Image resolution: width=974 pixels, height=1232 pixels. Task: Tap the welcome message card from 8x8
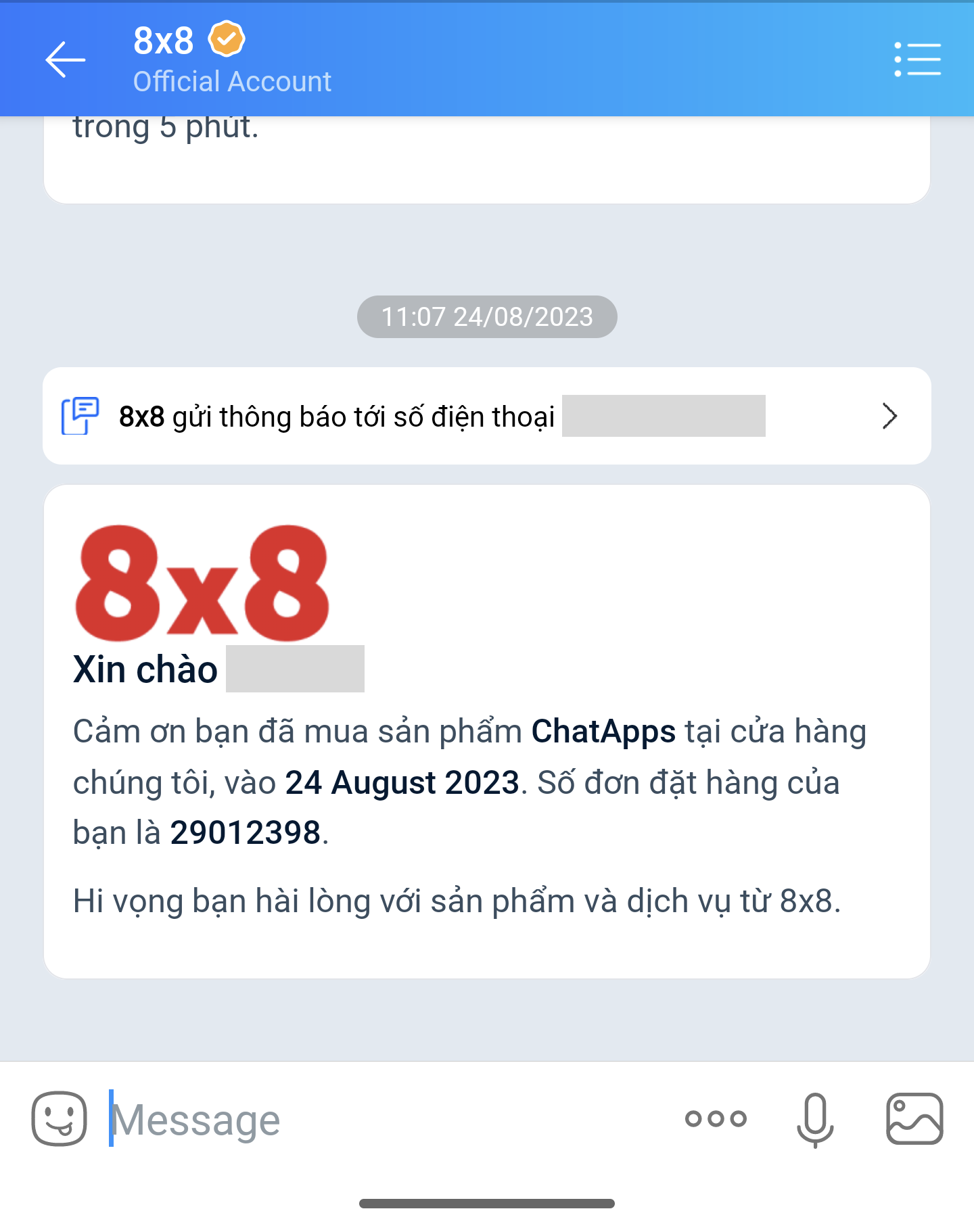pyautogui.click(x=486, y=744)
